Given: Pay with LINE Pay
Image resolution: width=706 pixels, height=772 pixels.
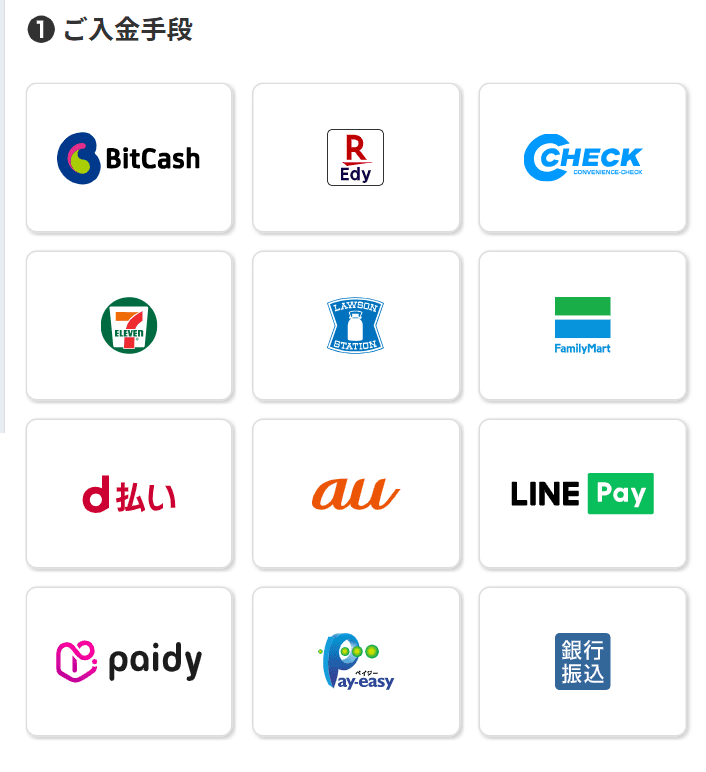Looking at the screenshot, I should pos(583,494).
